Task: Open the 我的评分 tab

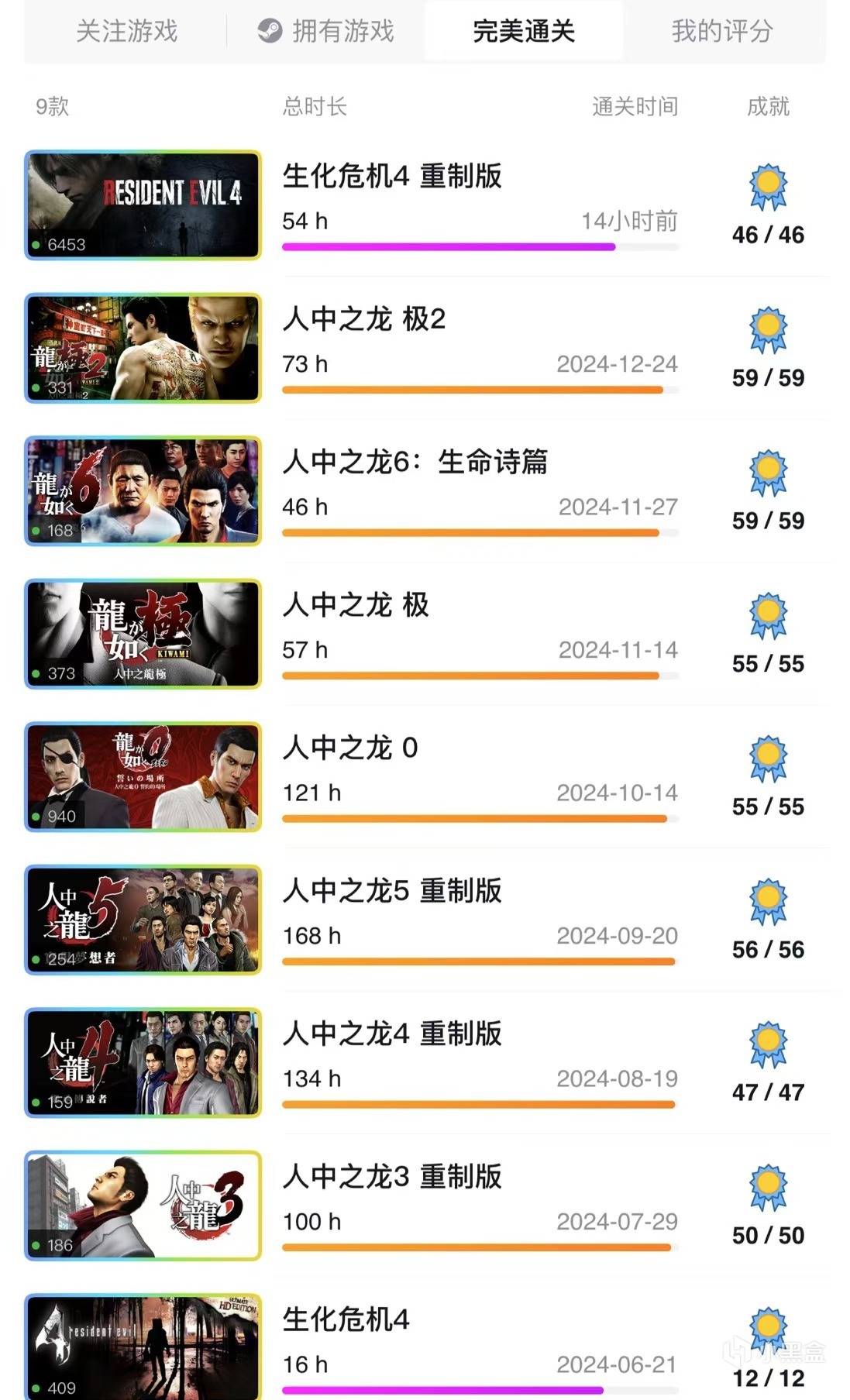Action: point(721,32)
